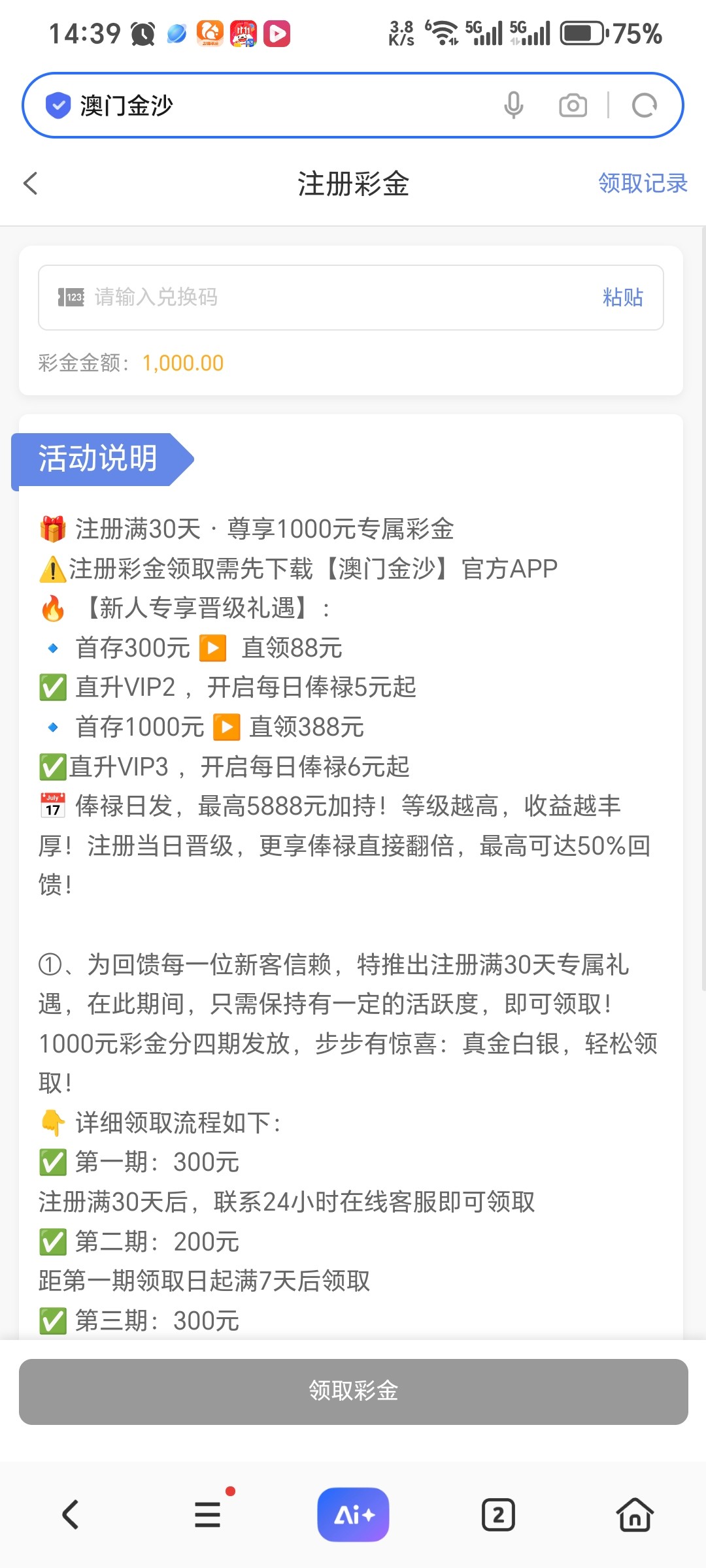Viewport: 706px width, 1568px height.
Task: Focus the 请输入兑换码 input field
Action: coord(261,297)
